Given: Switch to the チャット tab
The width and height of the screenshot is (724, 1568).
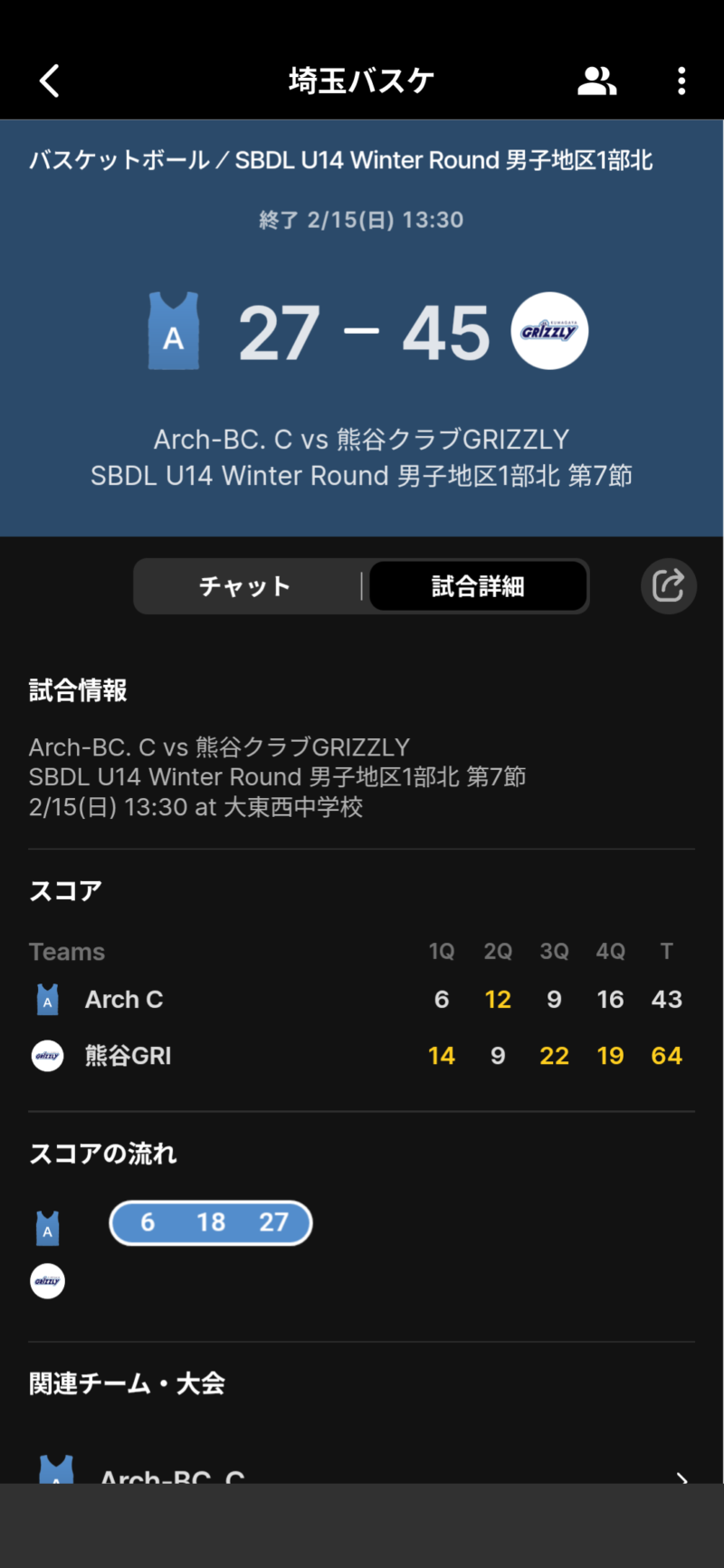Looking at the screenshot, I should point(245,586).
